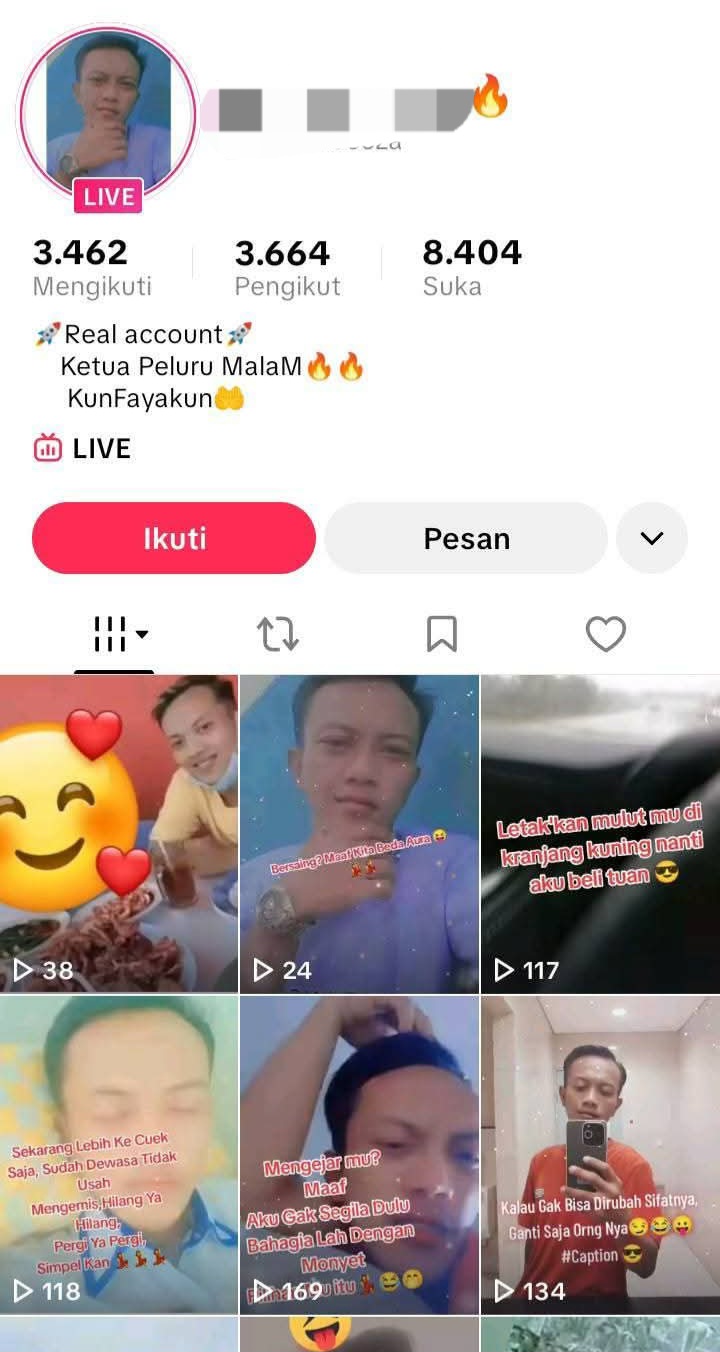The width and height of the screenshot is (720, 1352).
Task: Tap the Pesan message button
Action: 466,538
